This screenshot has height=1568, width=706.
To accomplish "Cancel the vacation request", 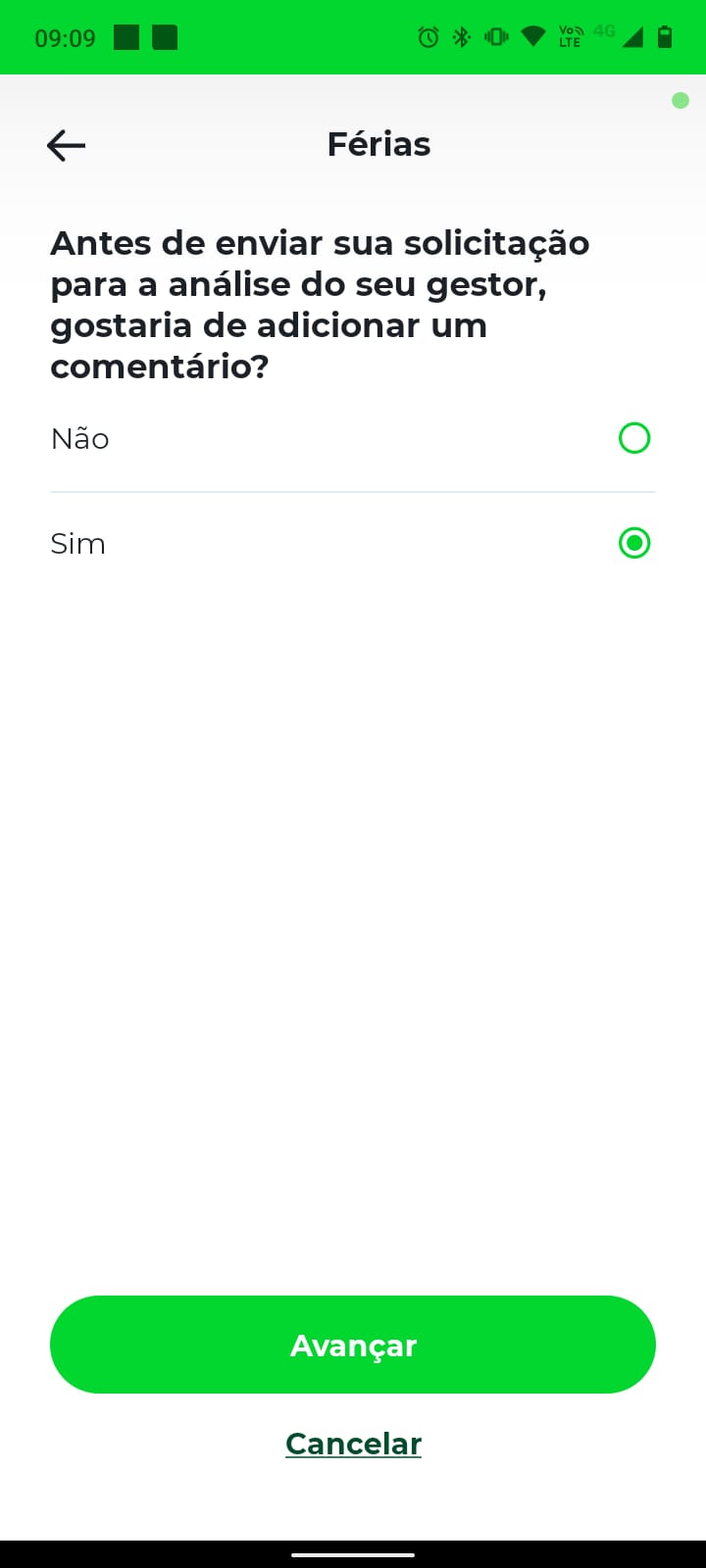I will tap(353, 1444).
